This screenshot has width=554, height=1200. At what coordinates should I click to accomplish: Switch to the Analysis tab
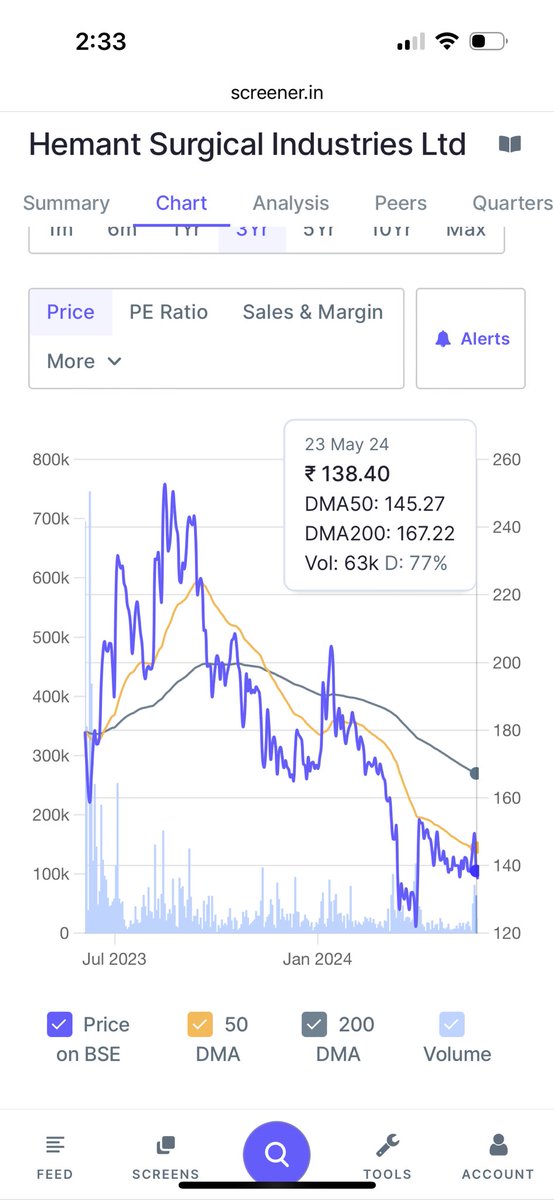291,203
